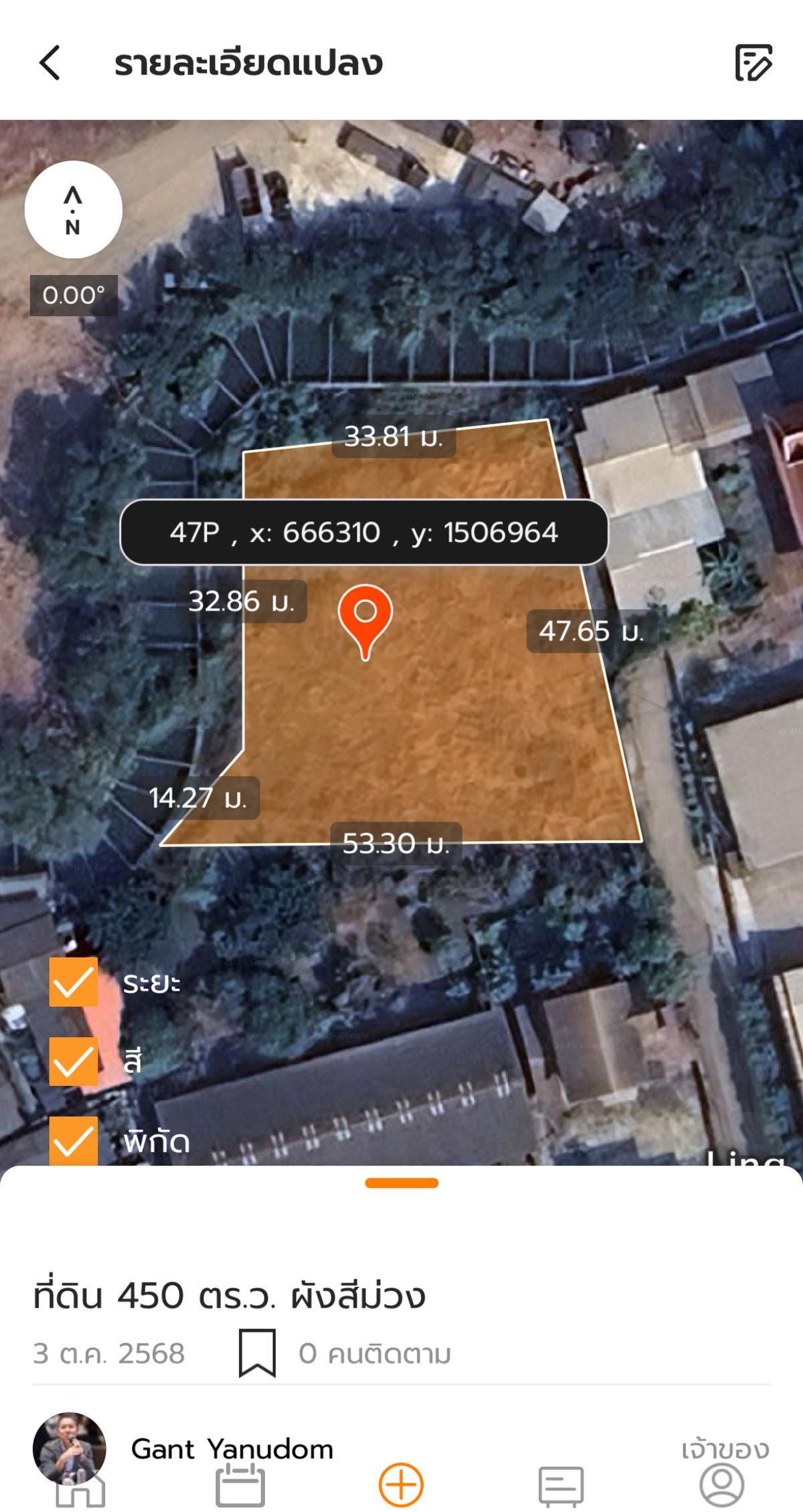Tap the north compass button
Screen dimensions: 803x1512
pos(74,209)
